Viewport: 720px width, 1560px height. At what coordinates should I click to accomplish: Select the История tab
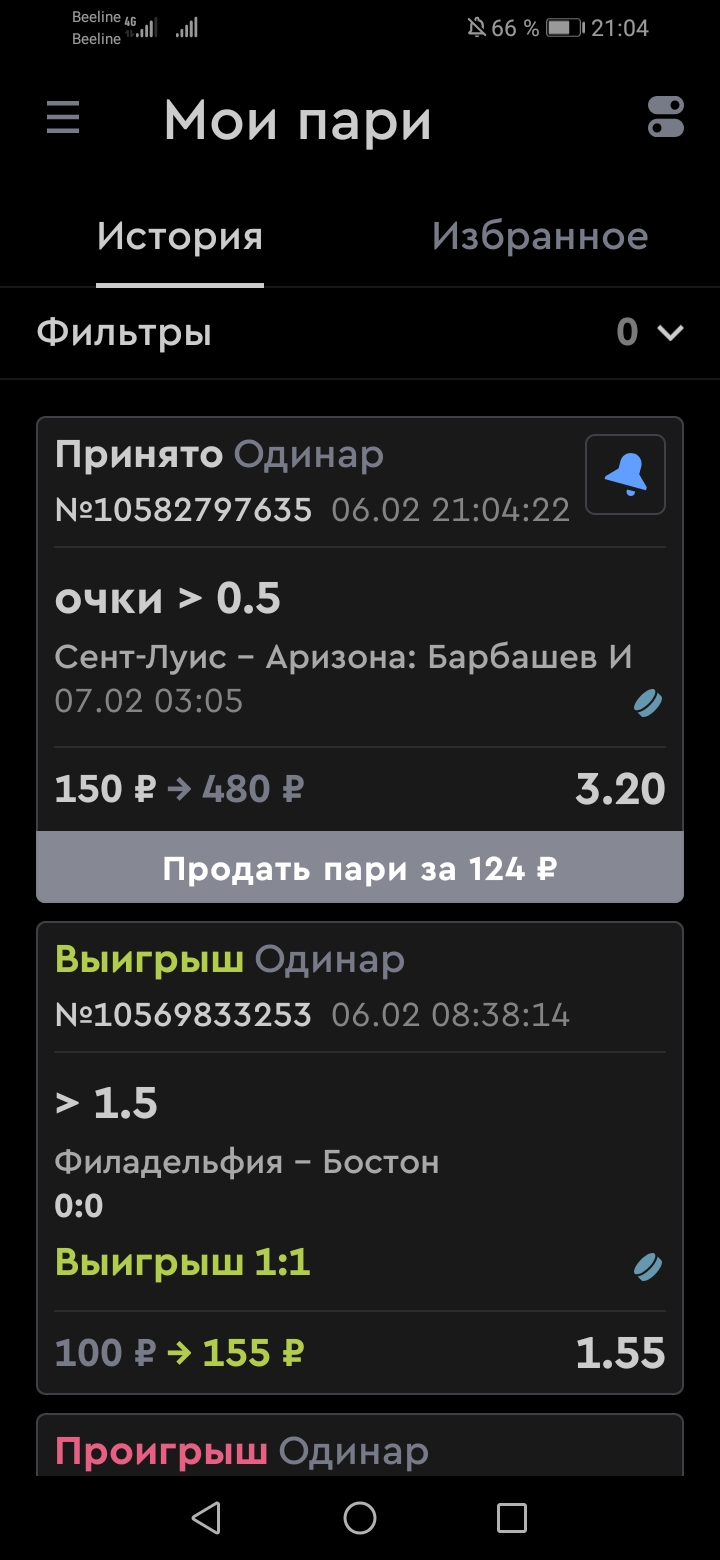180,237
